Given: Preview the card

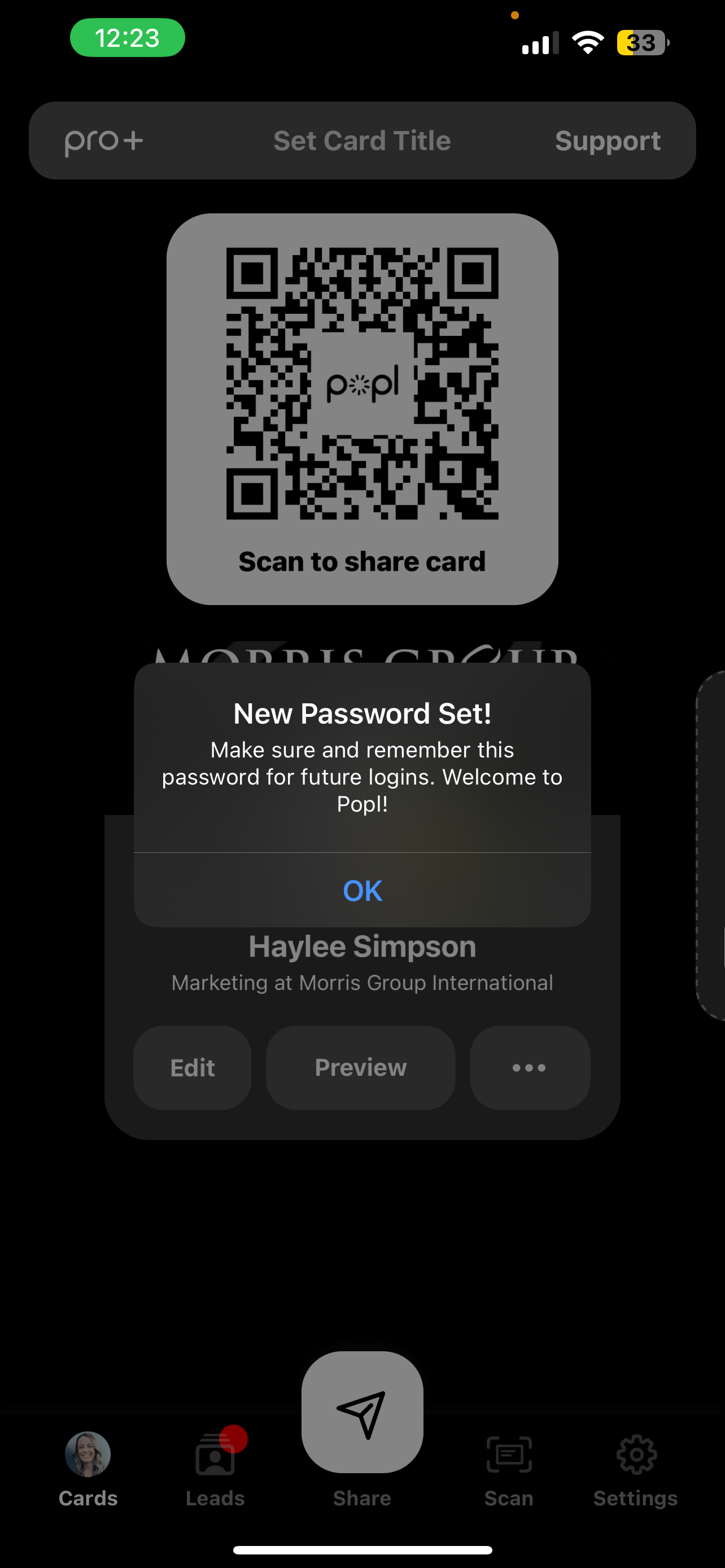Looking at the screenshot, I should pyautogui.click(x=360, y=1068).
